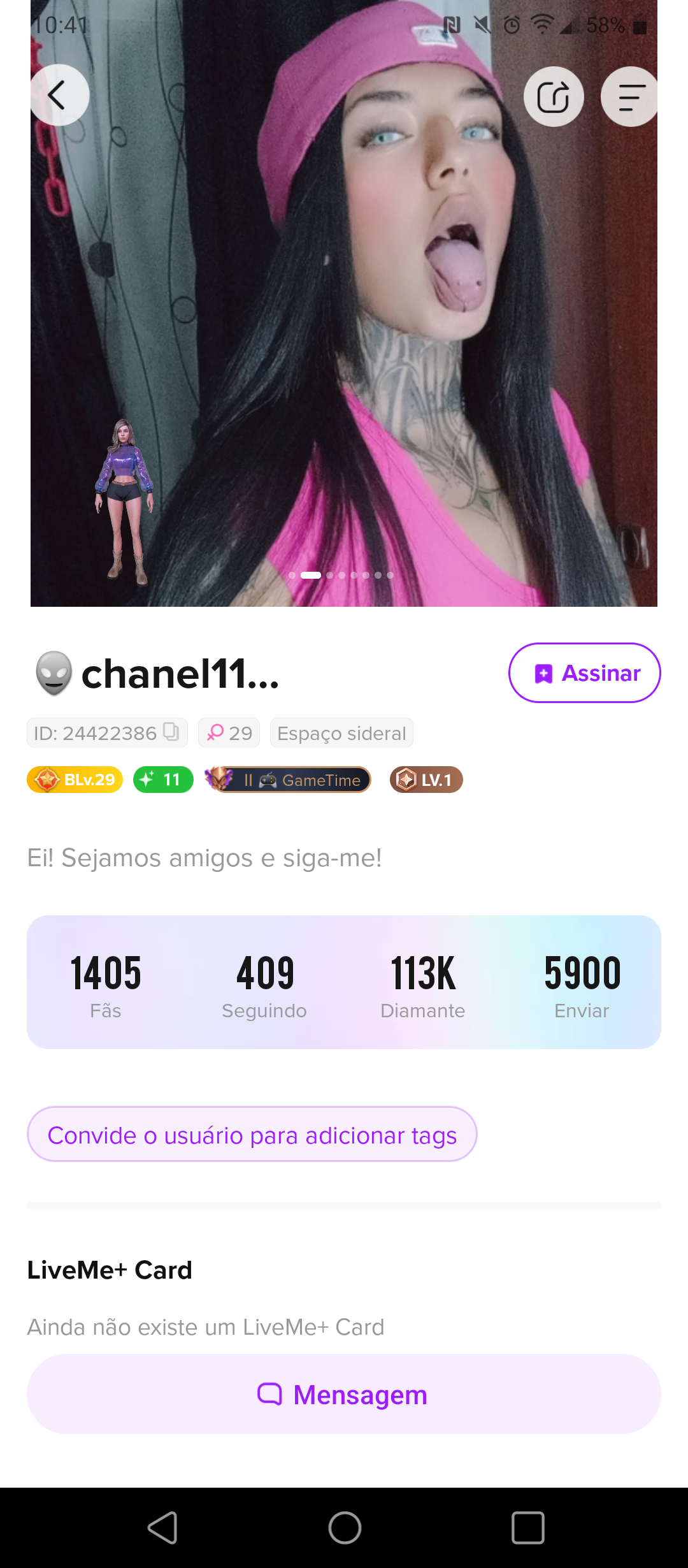The height and width of the screenshot is (1568, 688).
Task: View the 1405 Fãs list
Action: coord(106,984)
